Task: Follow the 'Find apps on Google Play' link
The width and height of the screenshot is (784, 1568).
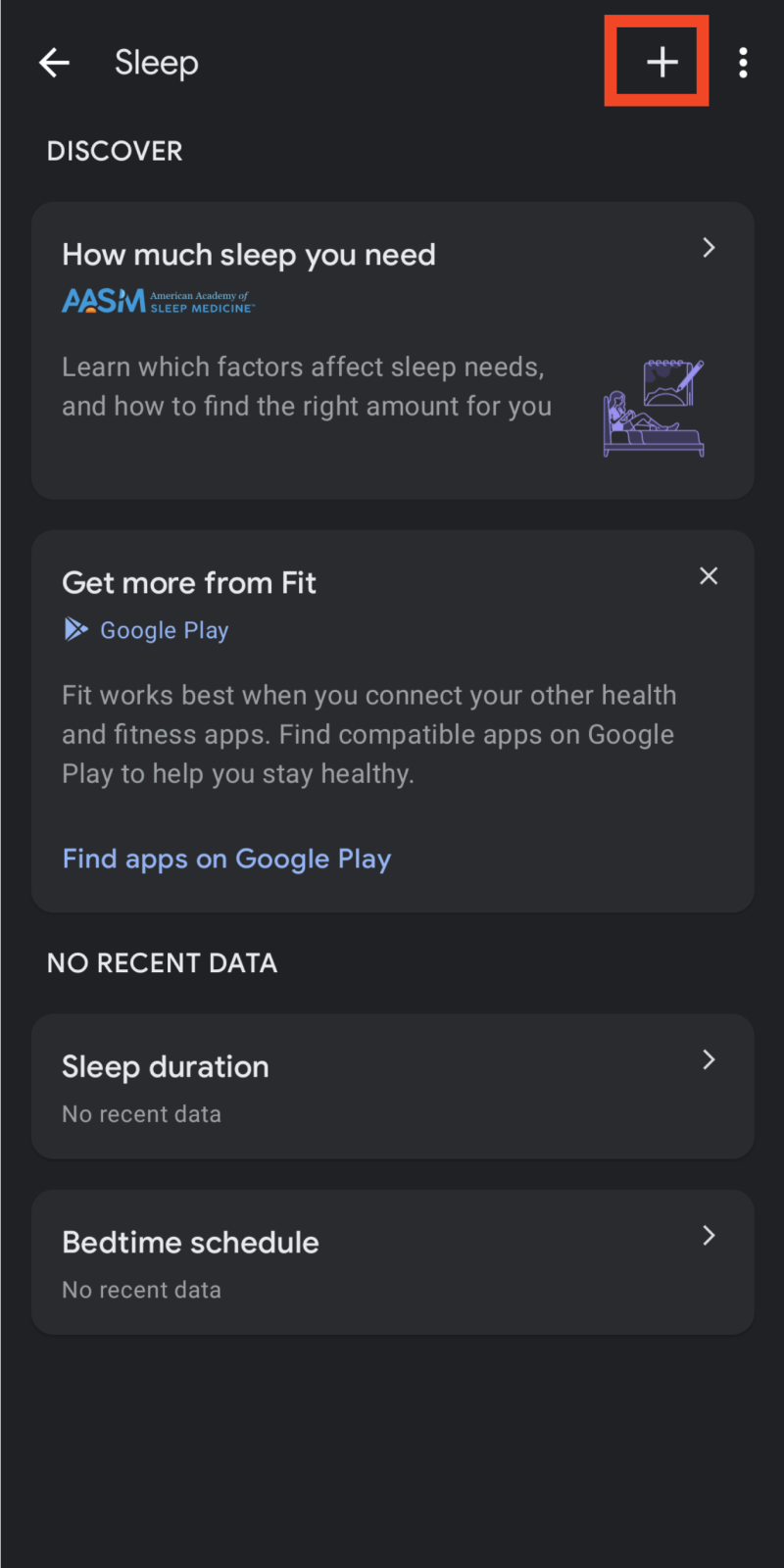Action: click(227, 858)
